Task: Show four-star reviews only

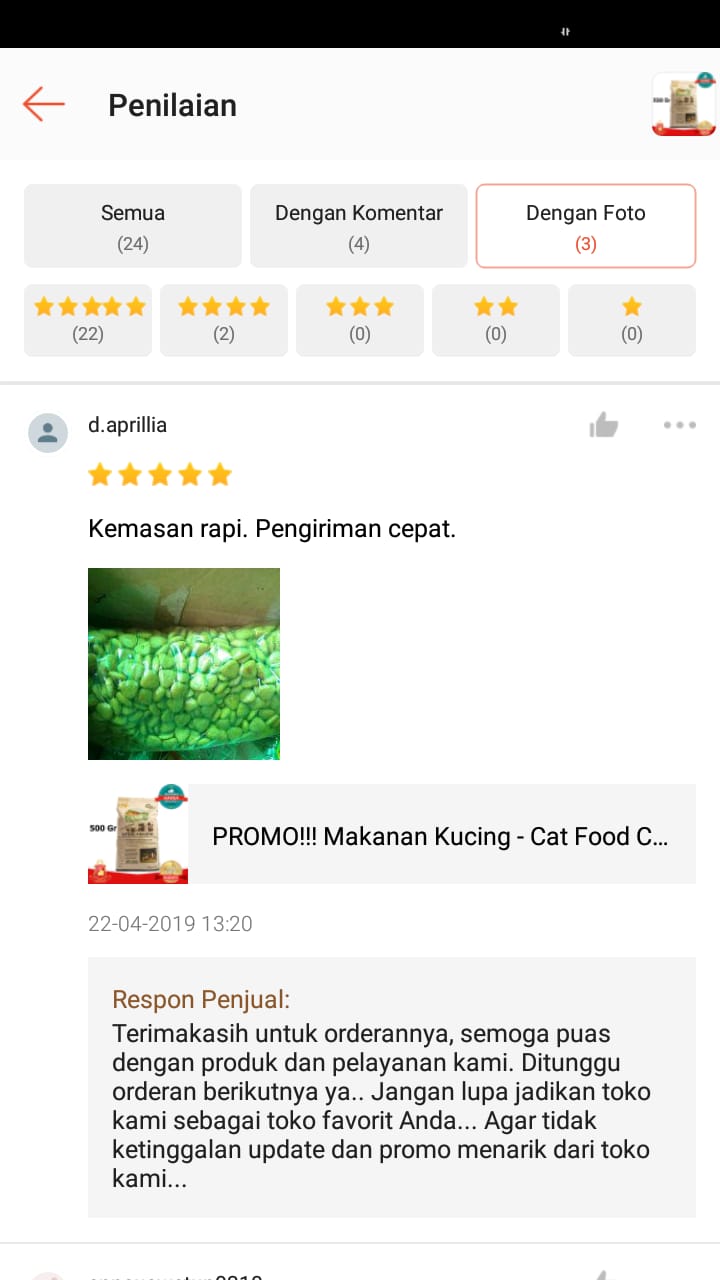Action: click(224, 320)
